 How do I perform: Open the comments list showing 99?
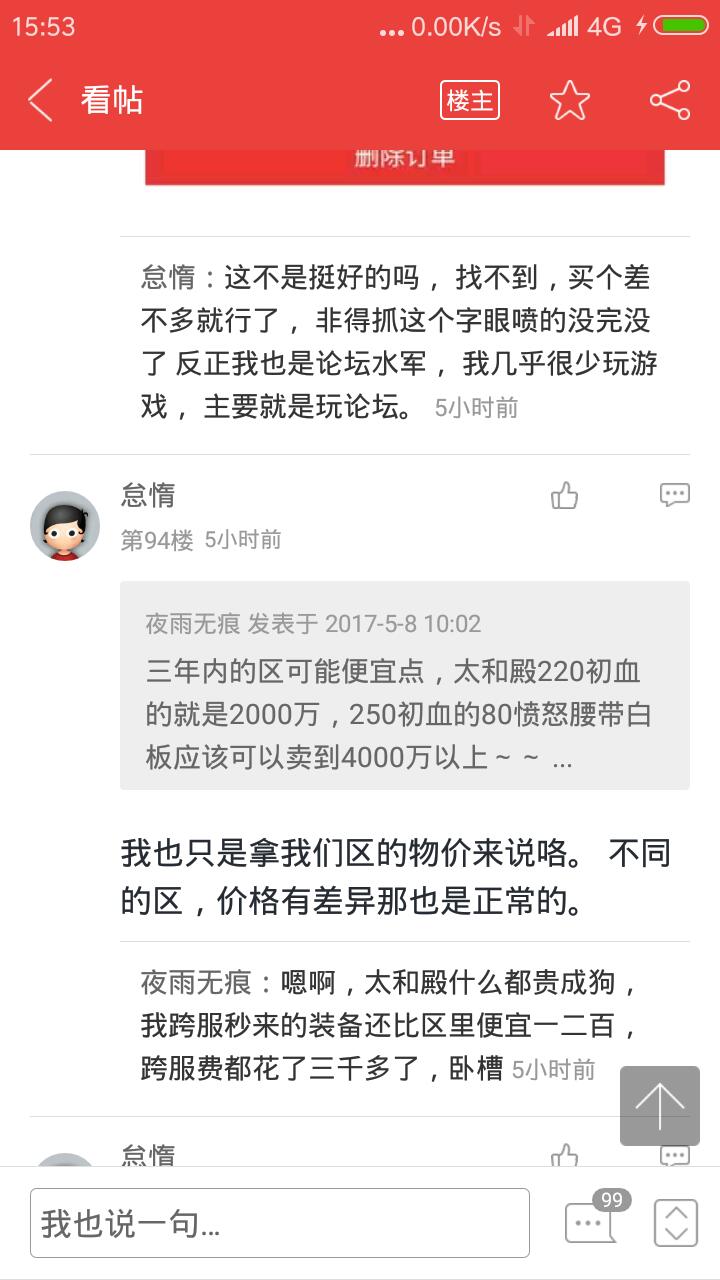[592, 1220]
